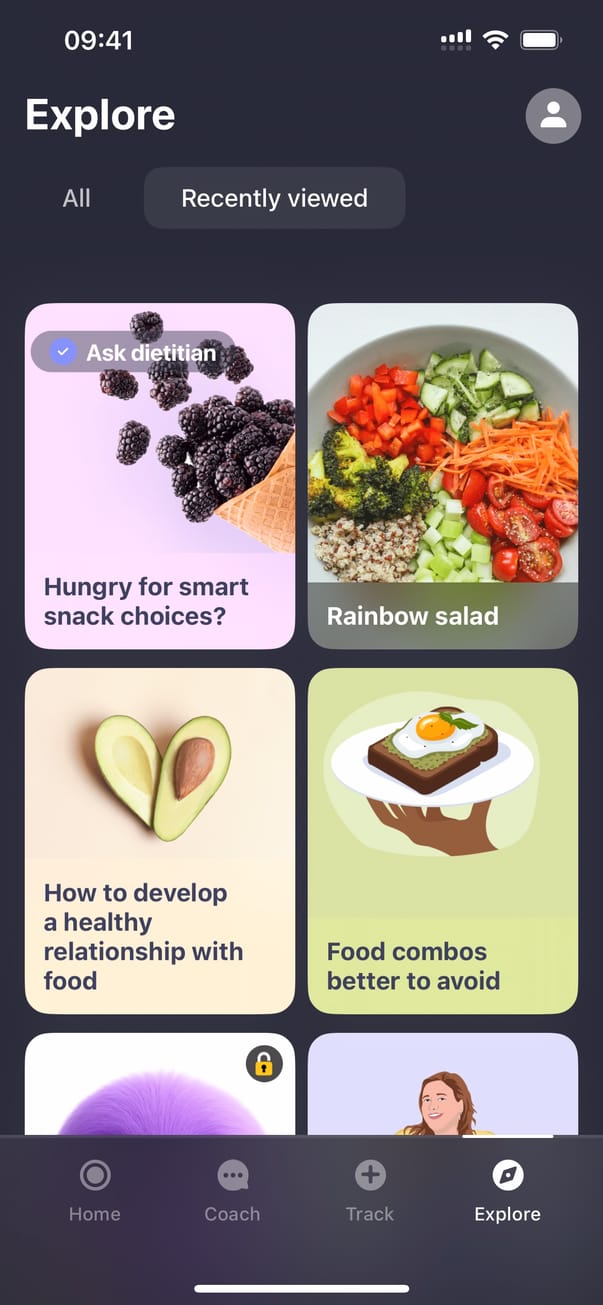
Task: View the Rainbow salad recipe card
Action: (x=443, y=476)
